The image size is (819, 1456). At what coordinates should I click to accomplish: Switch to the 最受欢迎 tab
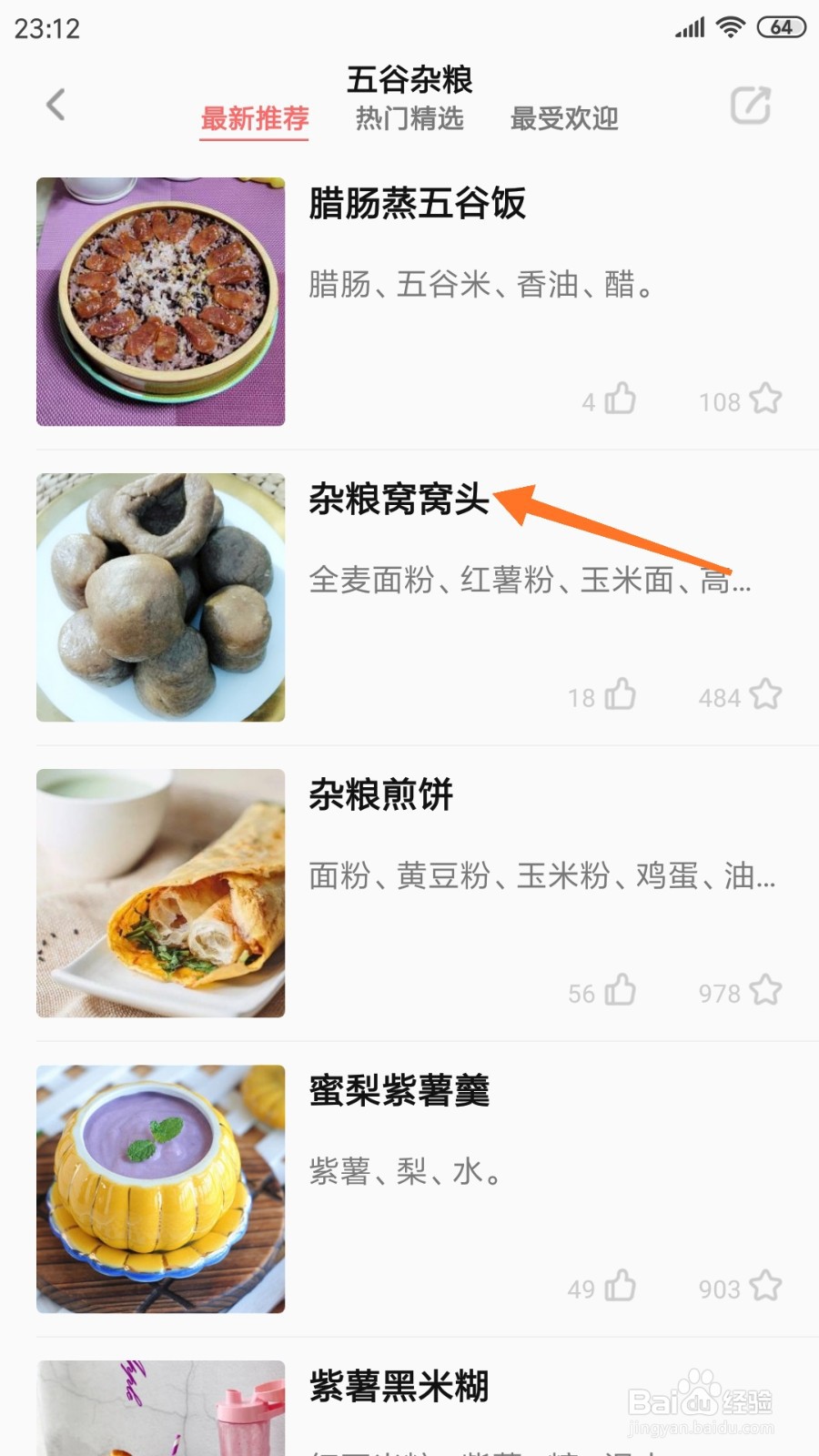[x=564, y=118]
